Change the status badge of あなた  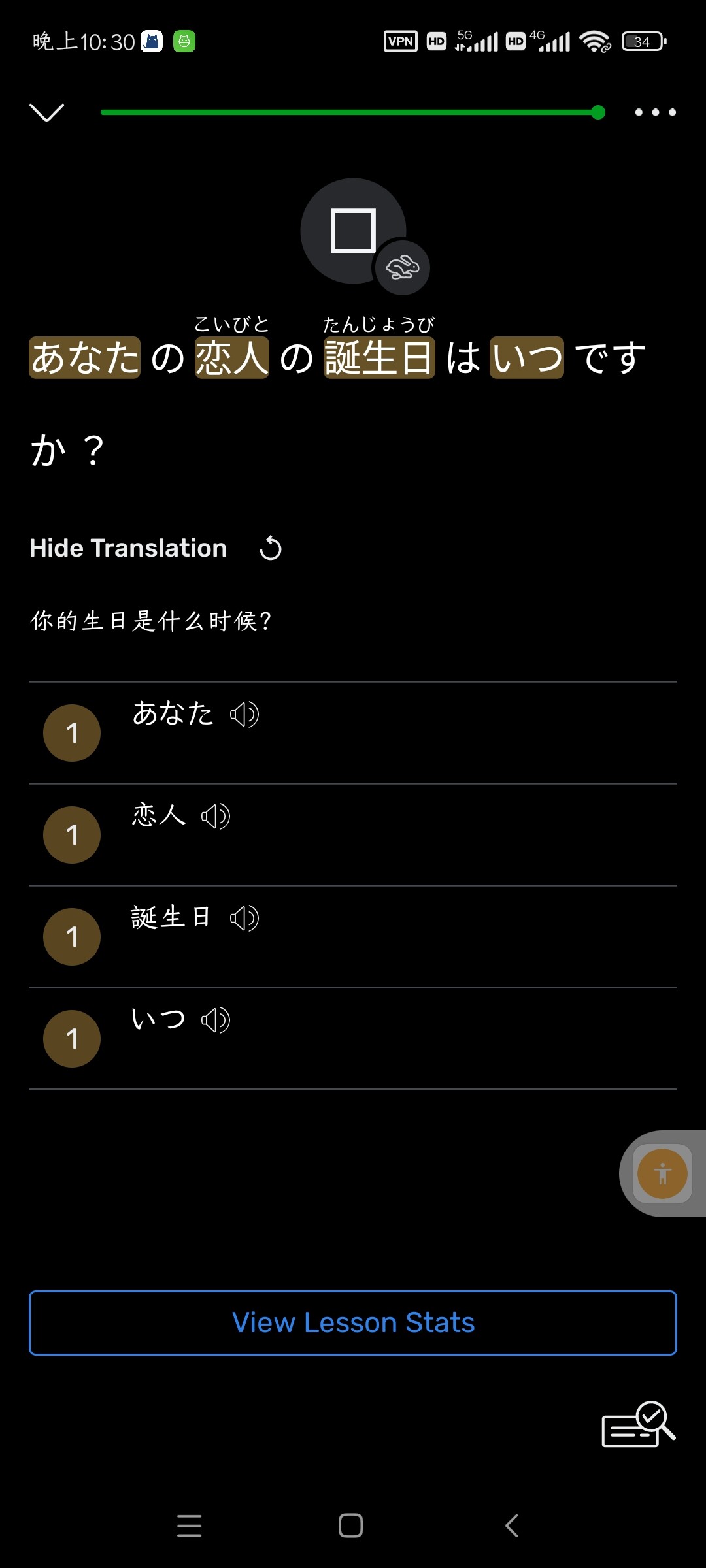[x=72, y=733]
